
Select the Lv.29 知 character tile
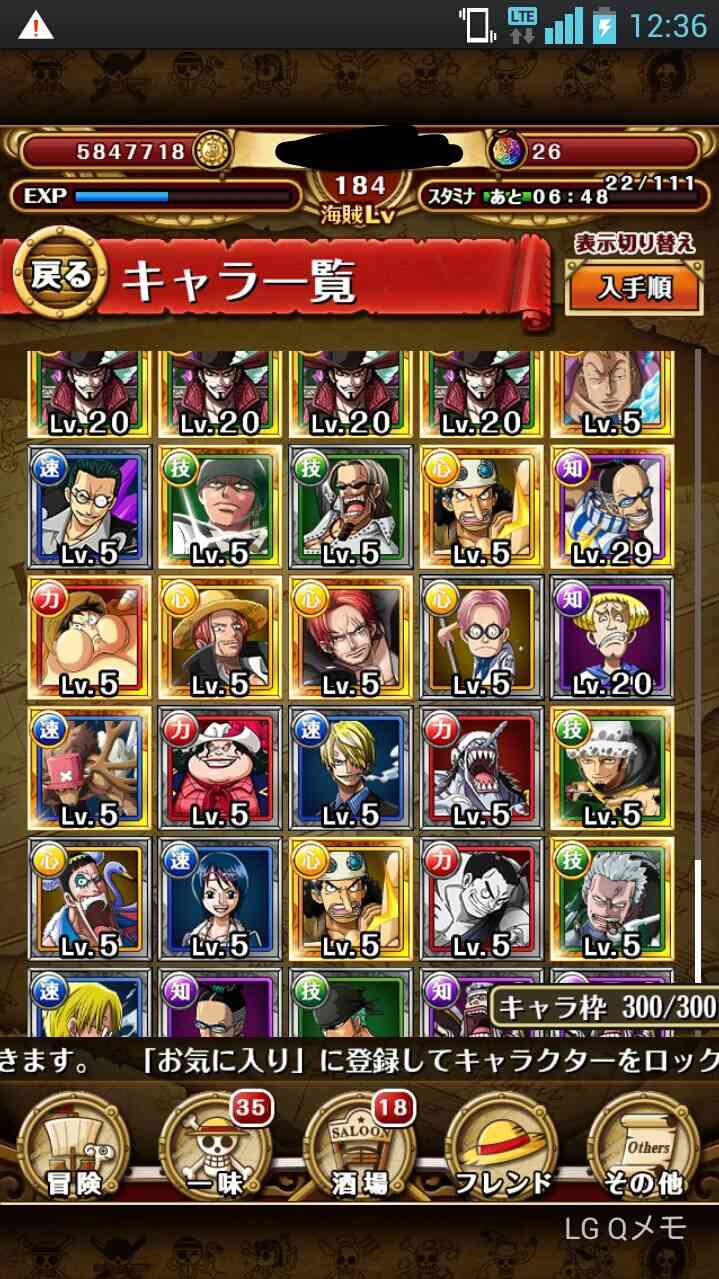[610, 507]
